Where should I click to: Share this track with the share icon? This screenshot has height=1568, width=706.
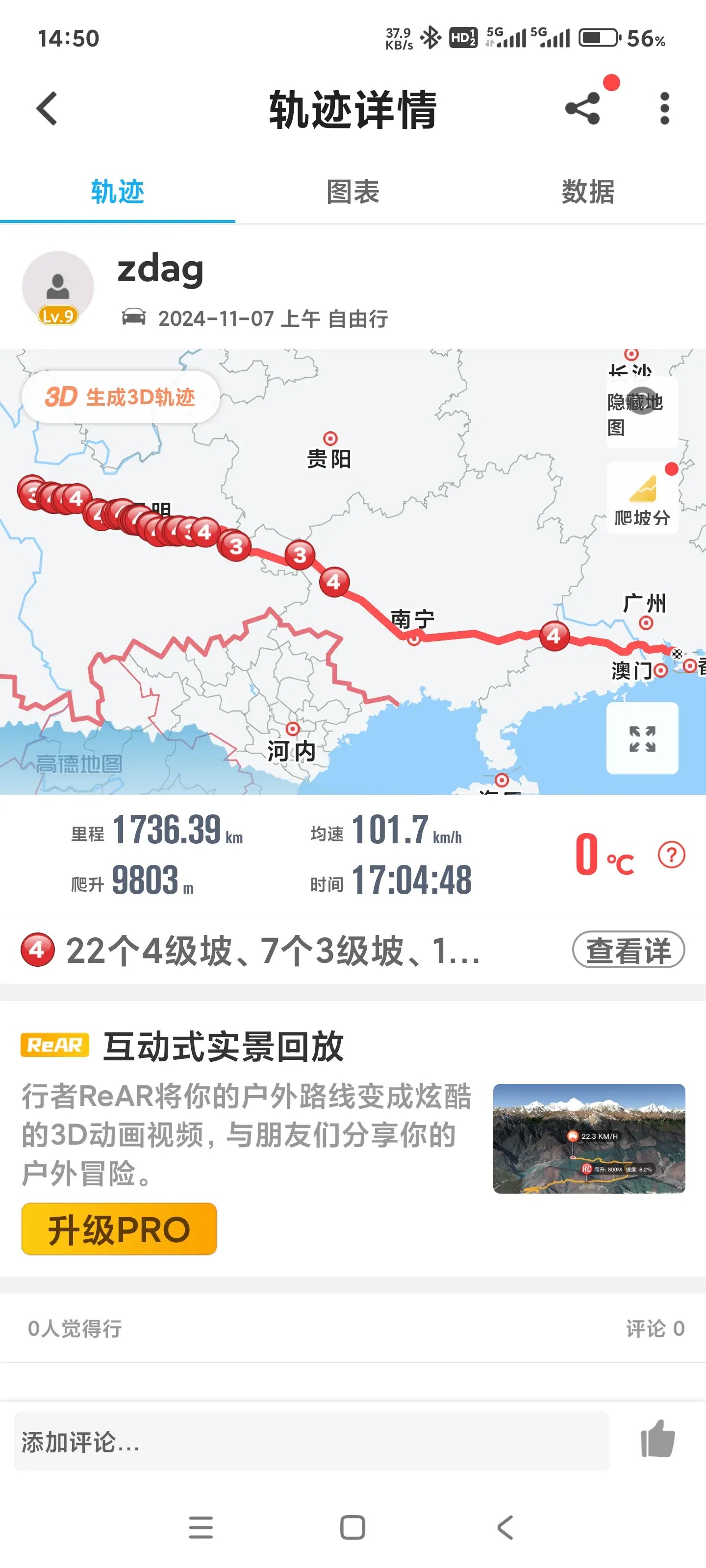point(583,109)
